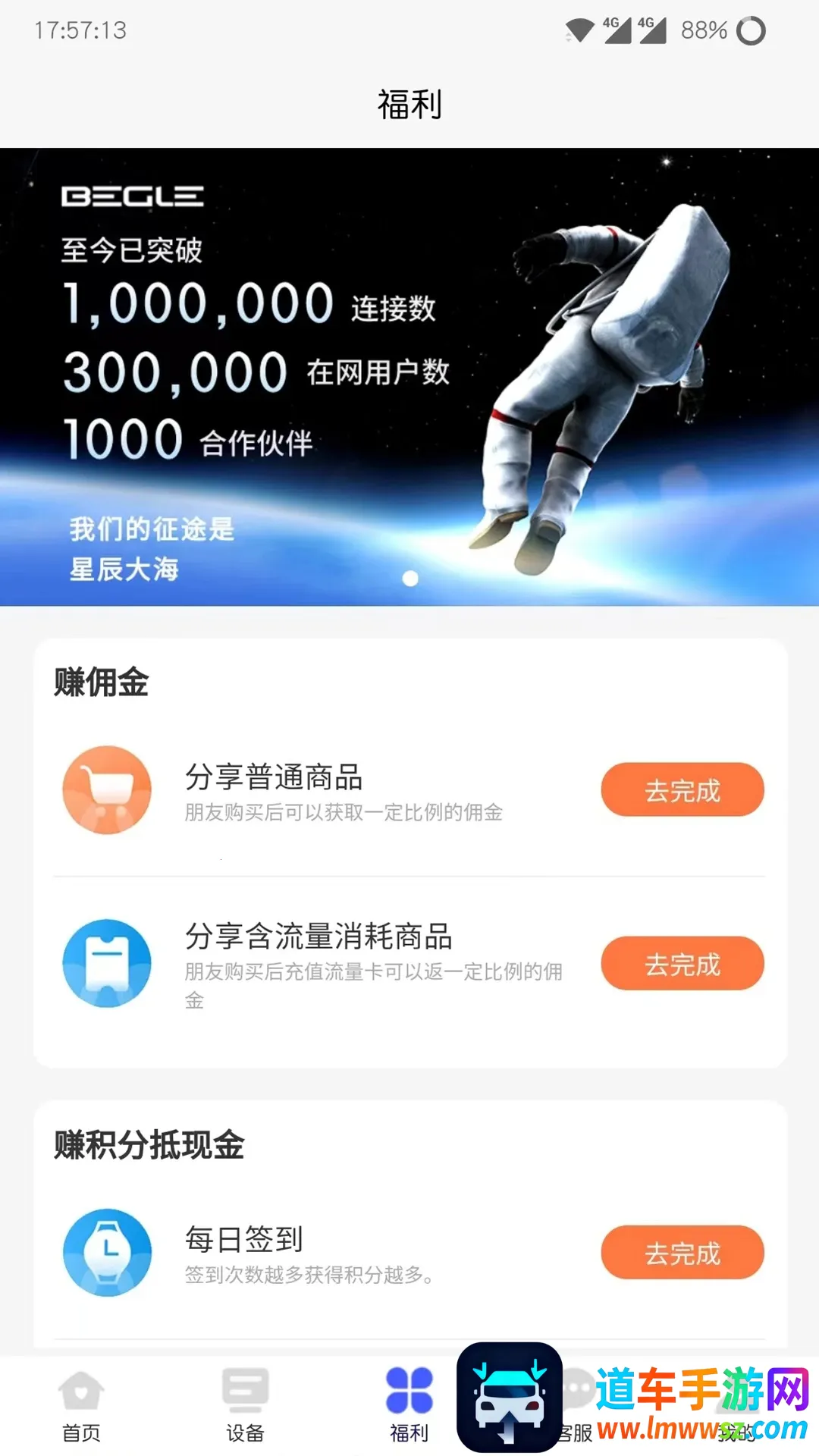The width and height of the screenshot is (819, 1456).
Task: Select the 福利 tab
Action: click(409, 1405)
